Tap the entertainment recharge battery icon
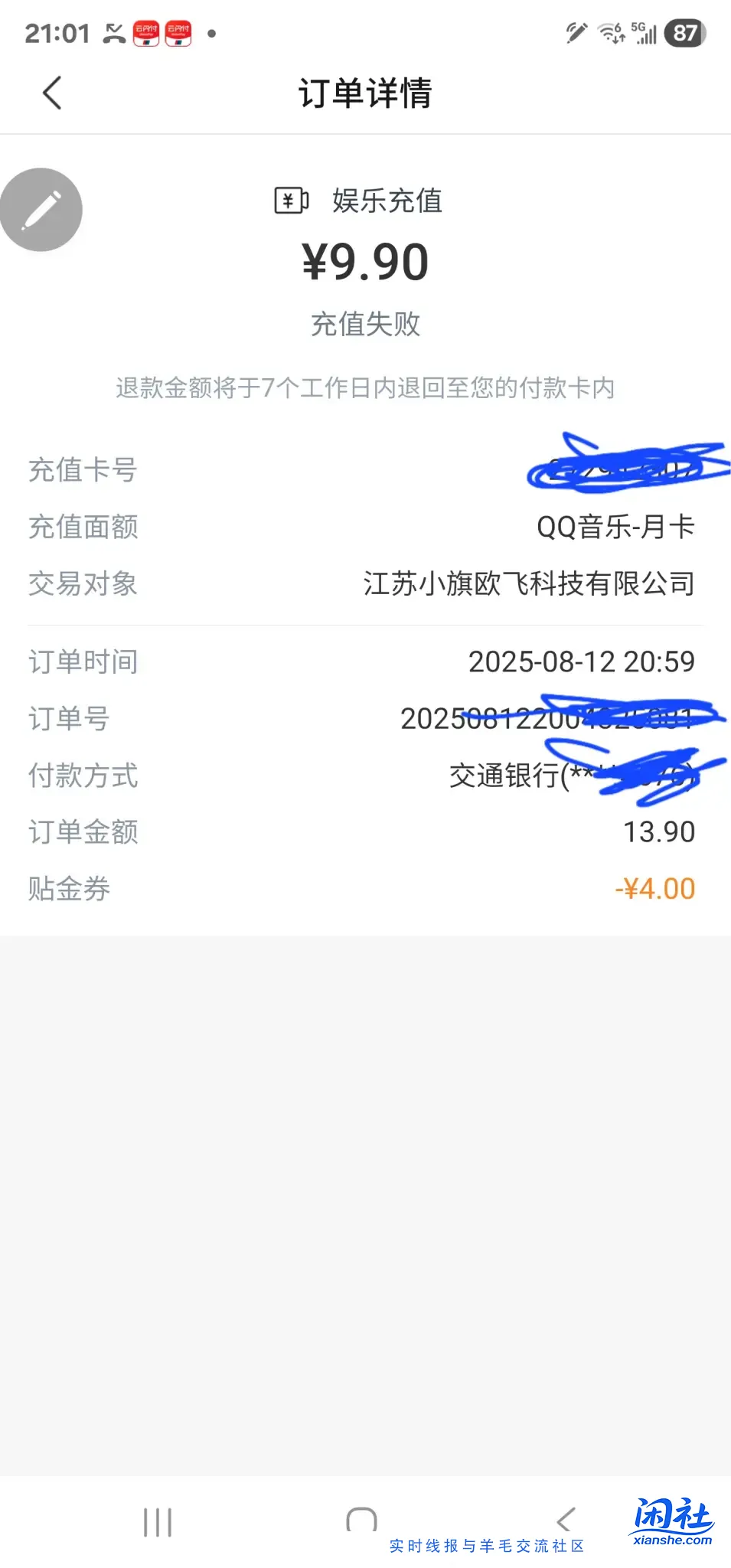Screen dimensions: 731x1568 click(x=292, y=201)
